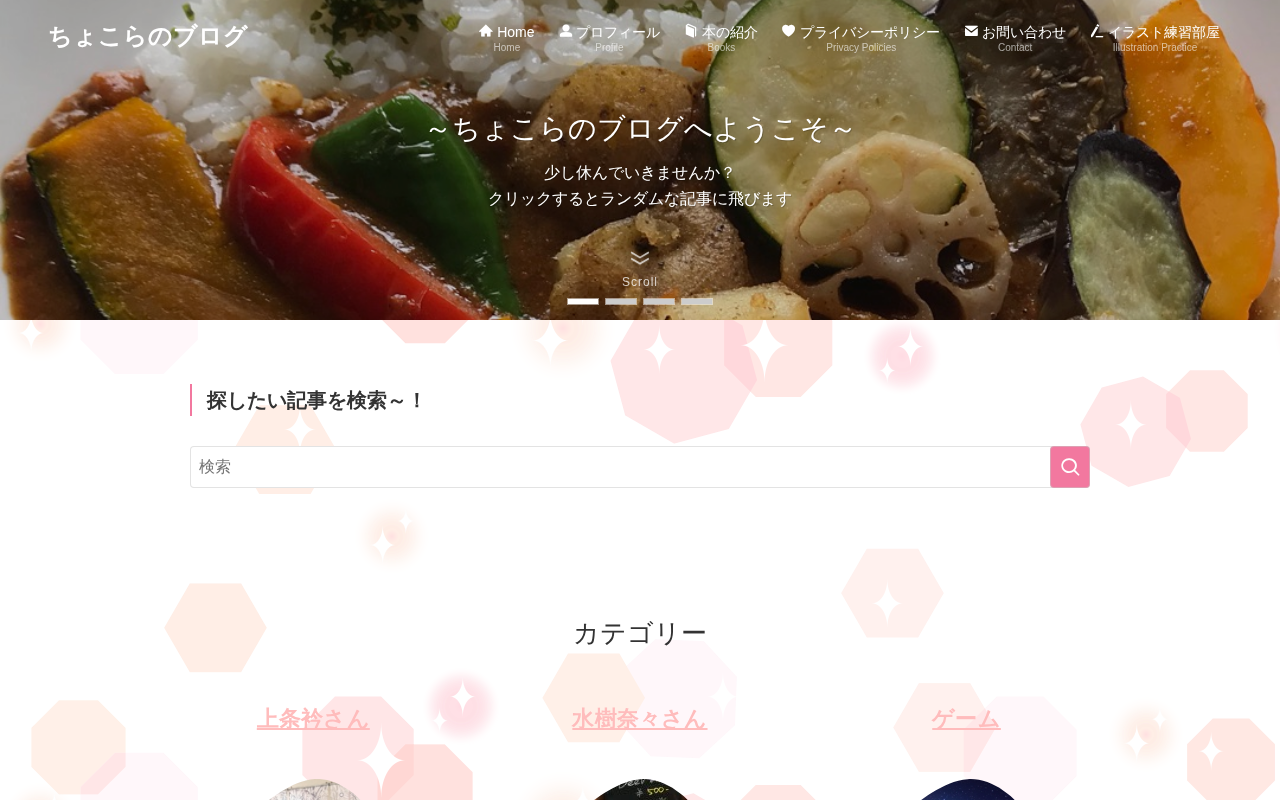Screen dimensions: 1280x800
Task: Open the 本の紹介 Books page
Action: pyautogui.click(x=721, y=38)
